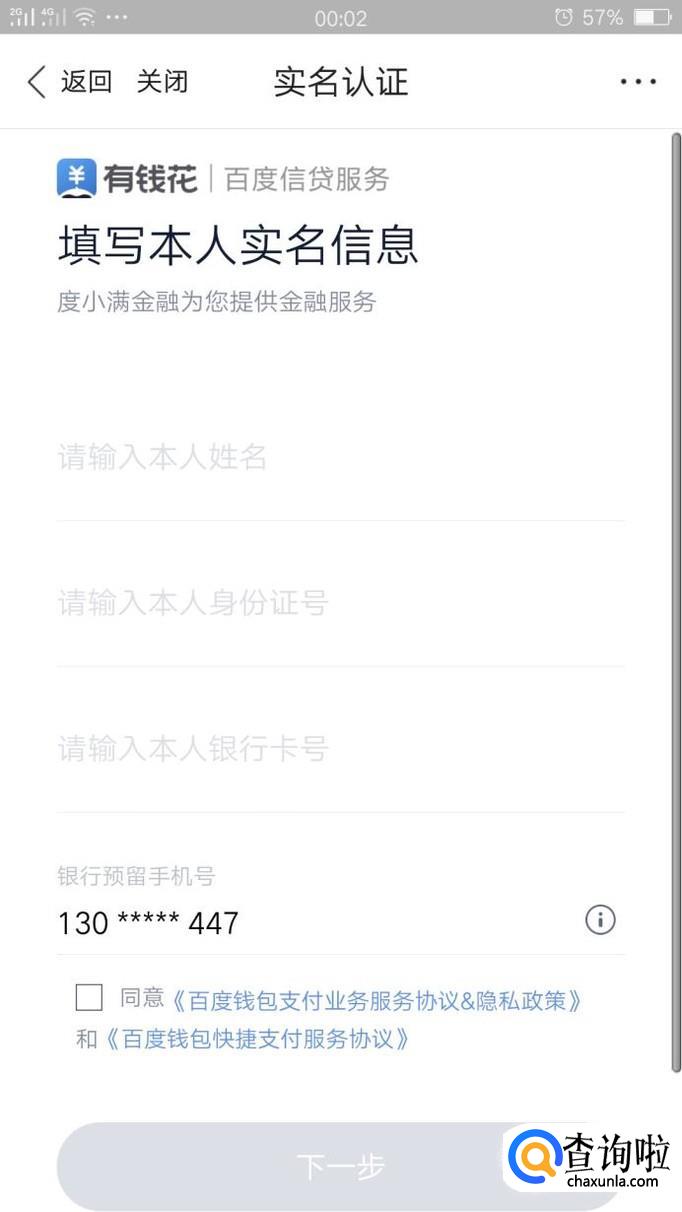Tap the 请输入本人银行卡号 bank card field

[x=340, y=749]
